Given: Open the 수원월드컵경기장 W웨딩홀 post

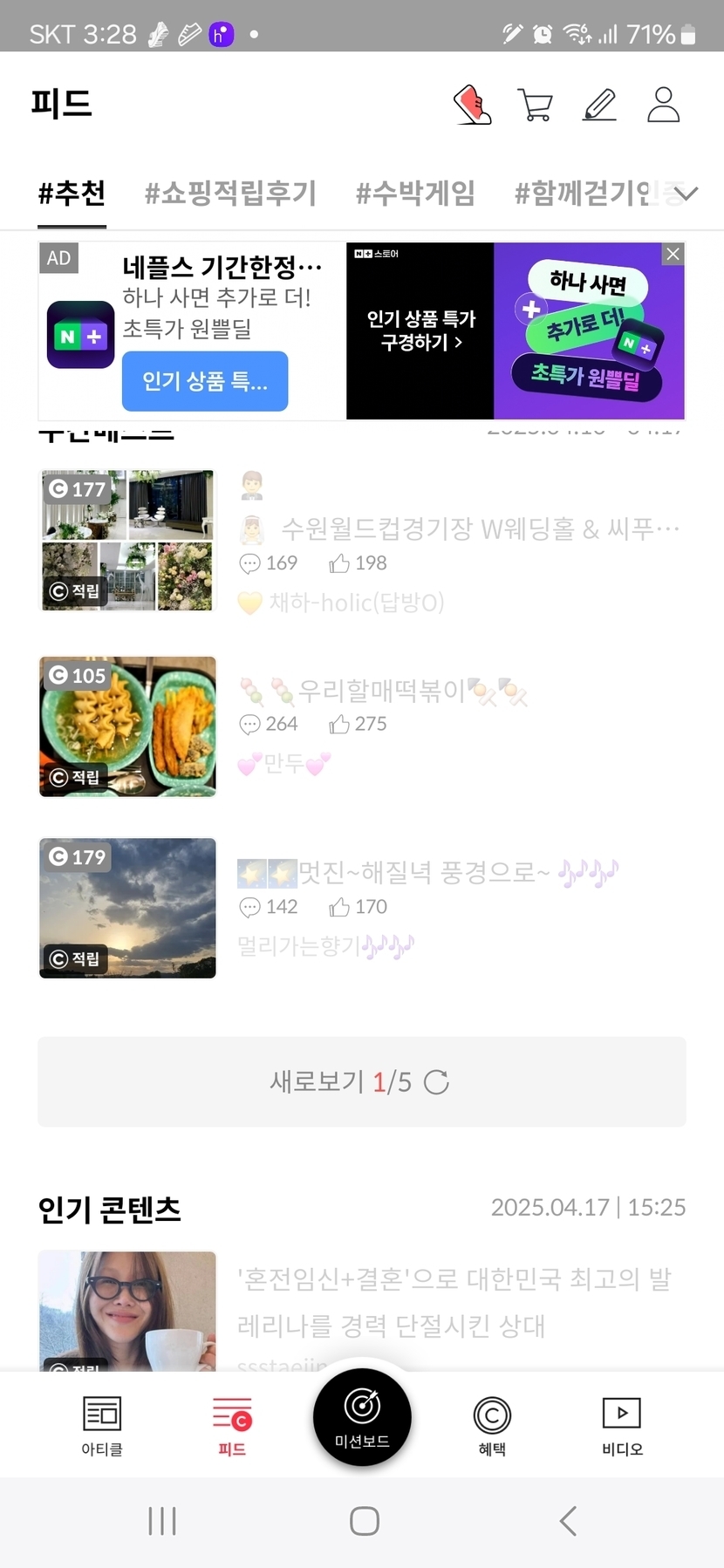Looking at the screenshot, I should point(480,528).
